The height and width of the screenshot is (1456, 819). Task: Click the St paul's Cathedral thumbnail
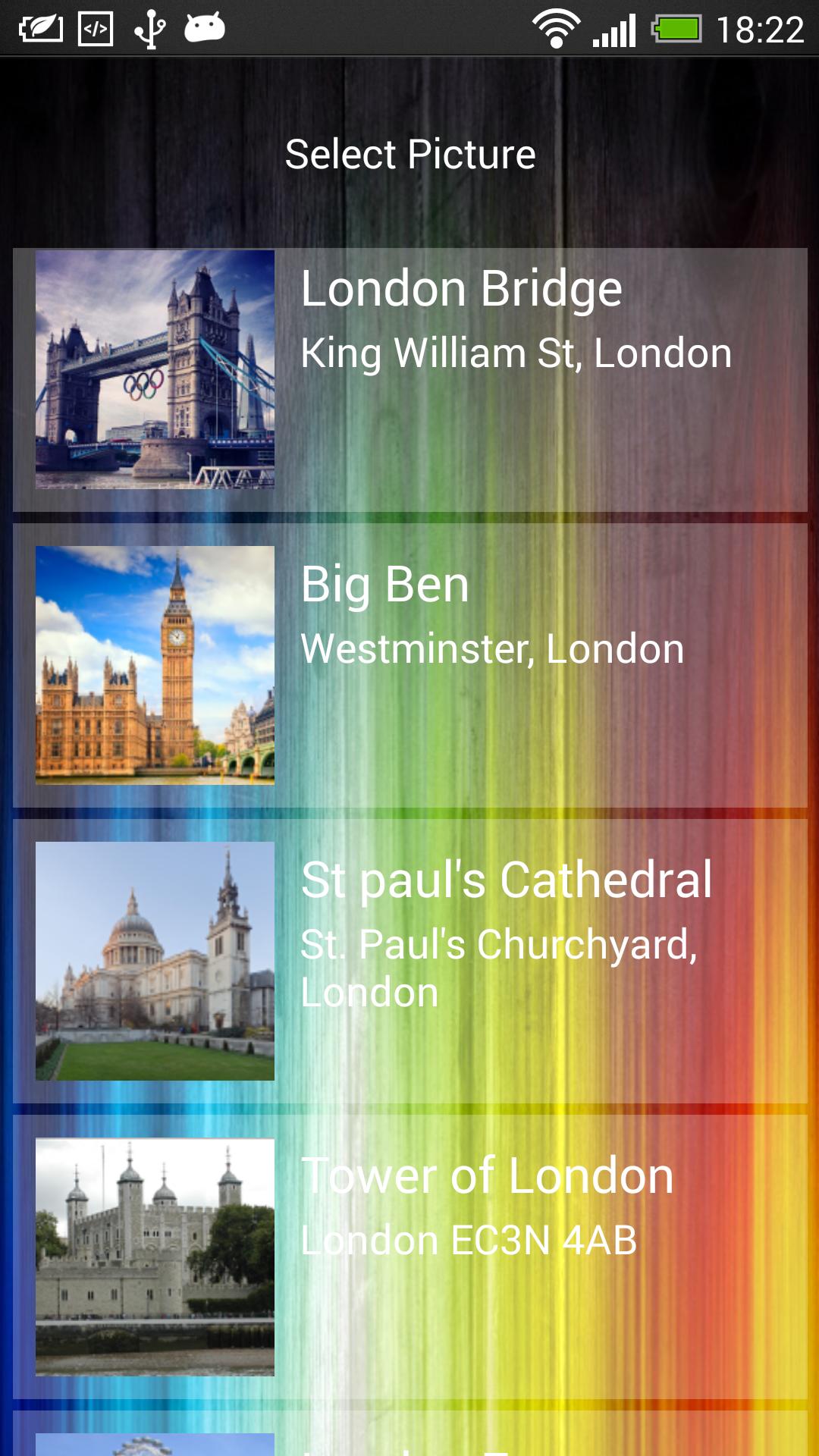pyautogui.click(x=155, y=959)
